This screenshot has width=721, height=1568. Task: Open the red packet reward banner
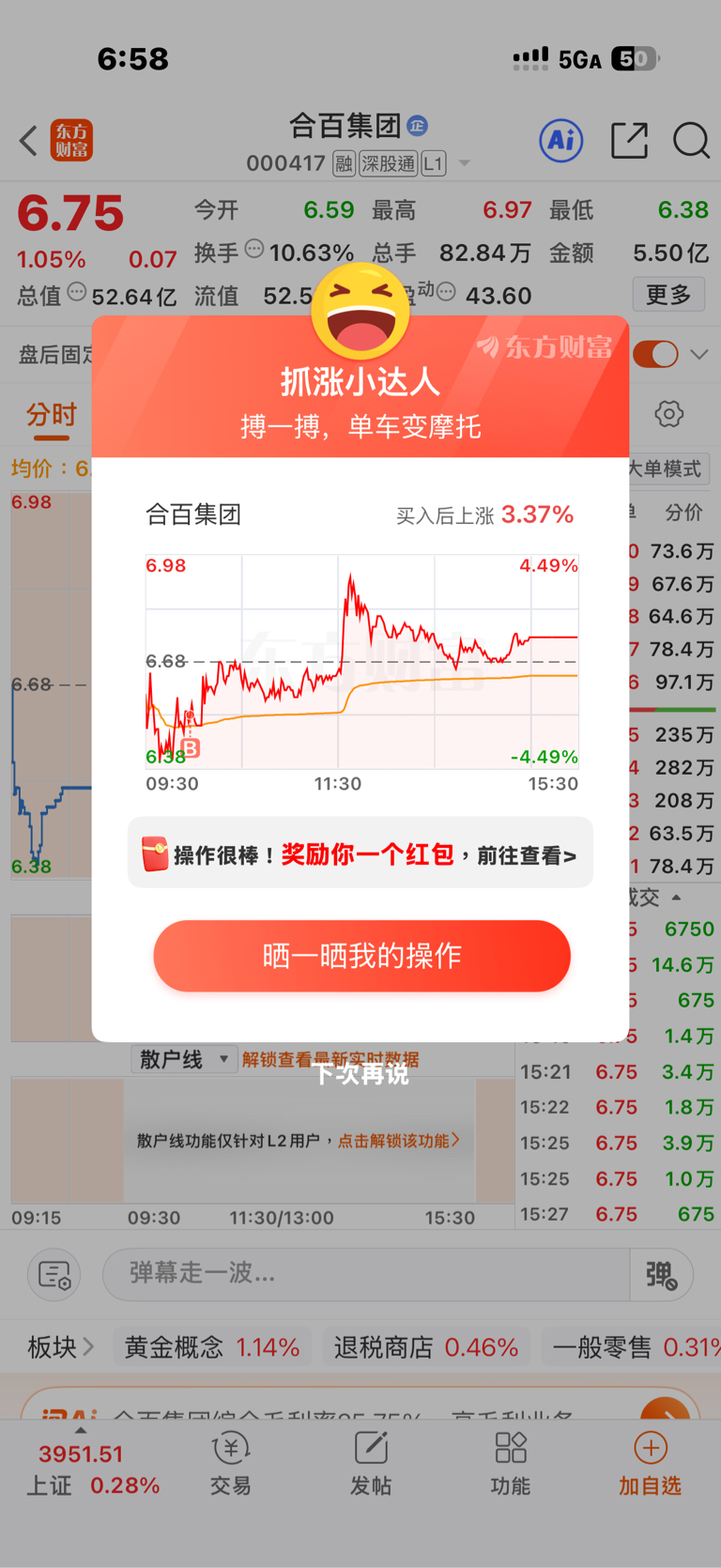pyautogui.click(x=360, y=853)
